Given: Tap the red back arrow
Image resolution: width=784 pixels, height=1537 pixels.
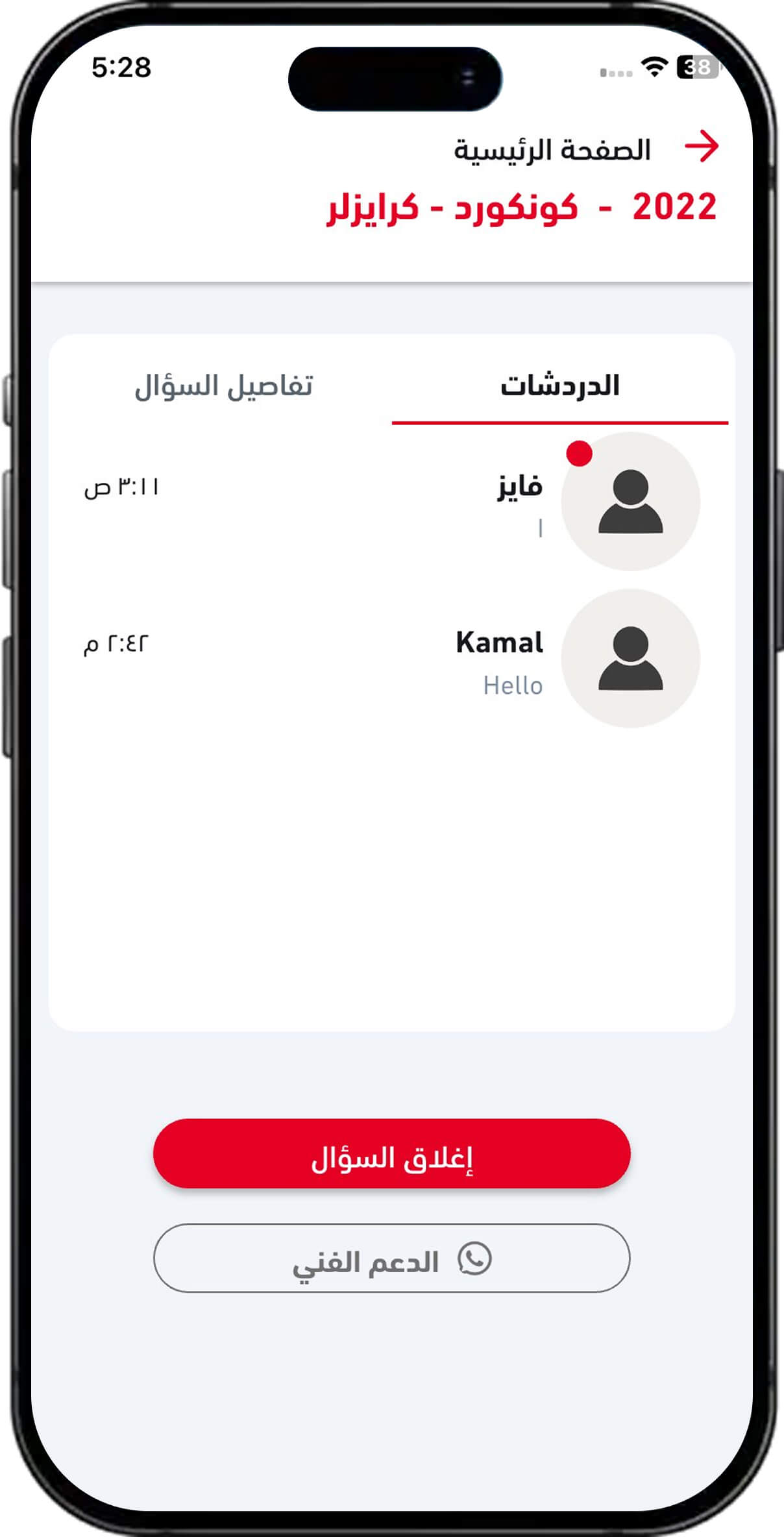Looking at the screenshot, I should point(702,147).
